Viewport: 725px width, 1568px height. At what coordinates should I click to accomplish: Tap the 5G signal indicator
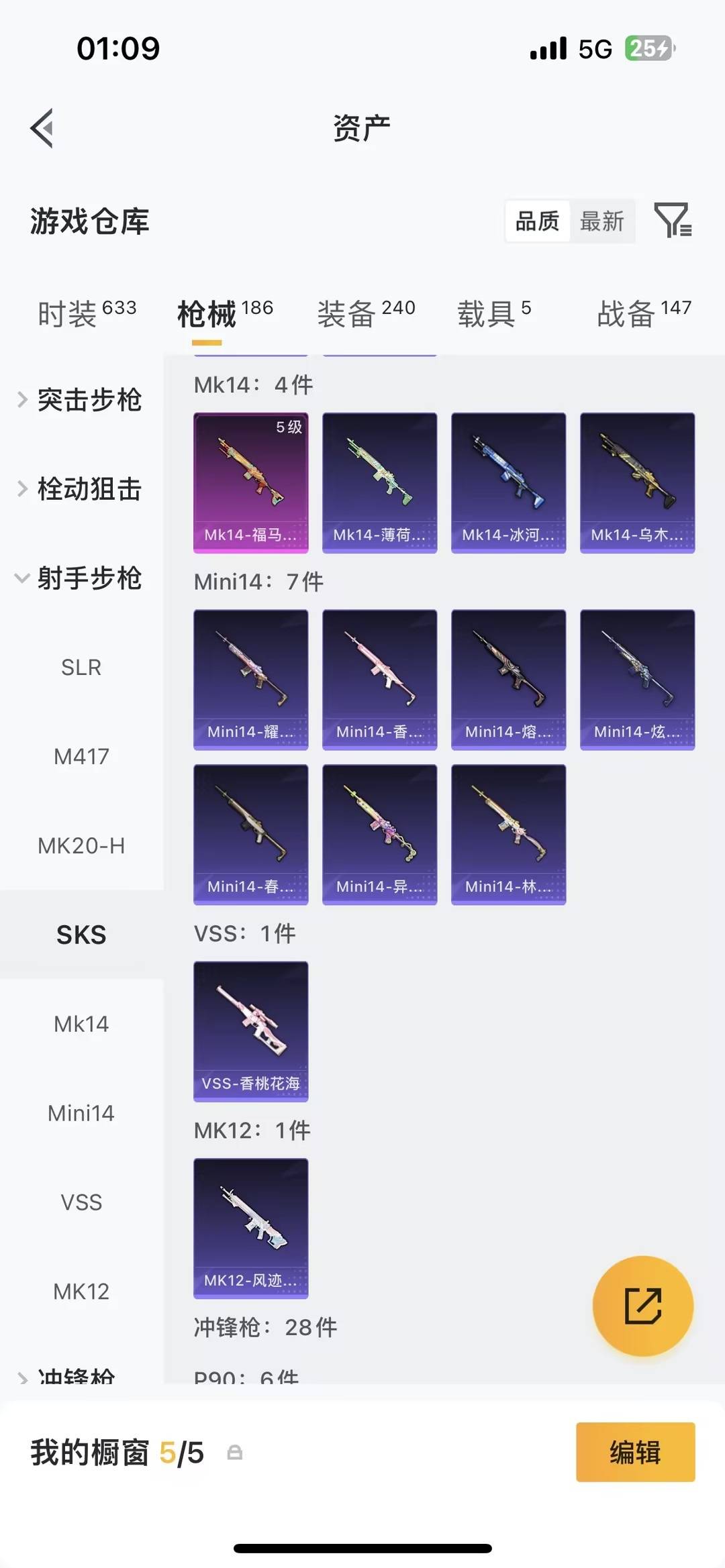click(593, 47)
